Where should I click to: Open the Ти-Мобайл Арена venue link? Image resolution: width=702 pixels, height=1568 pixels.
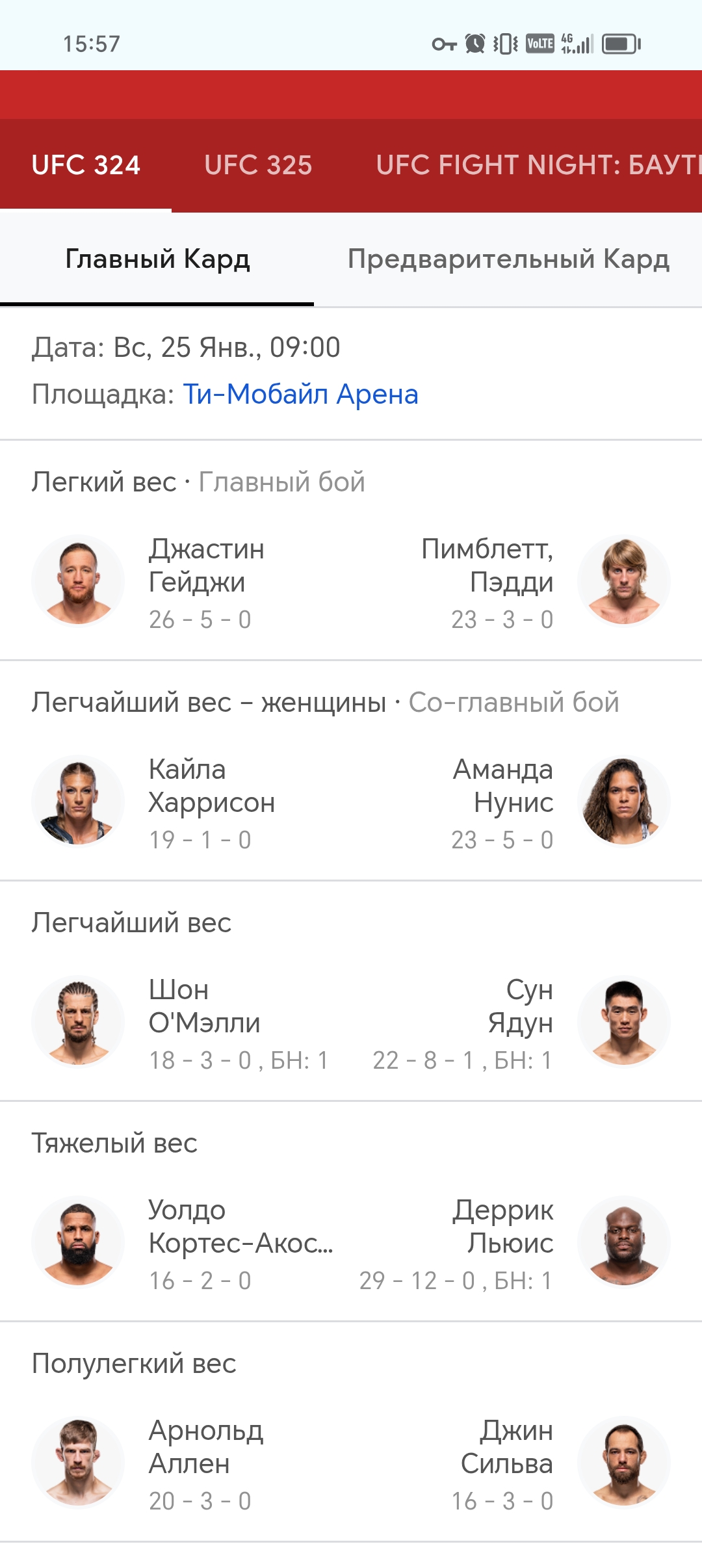click(300, 394)
